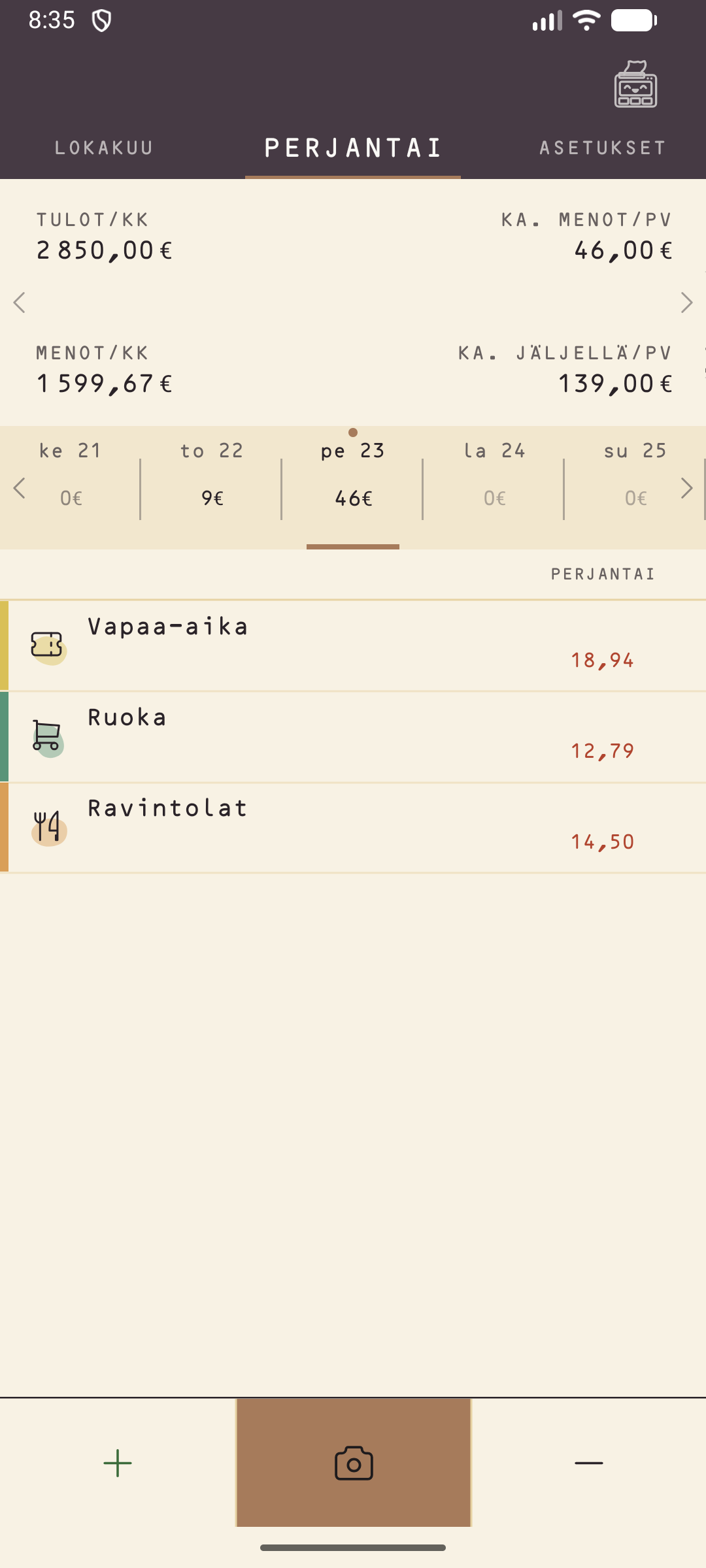Screen dimensions: 706x1568
Task: Show next summary stats with right arrow
Action: (686, 302)
